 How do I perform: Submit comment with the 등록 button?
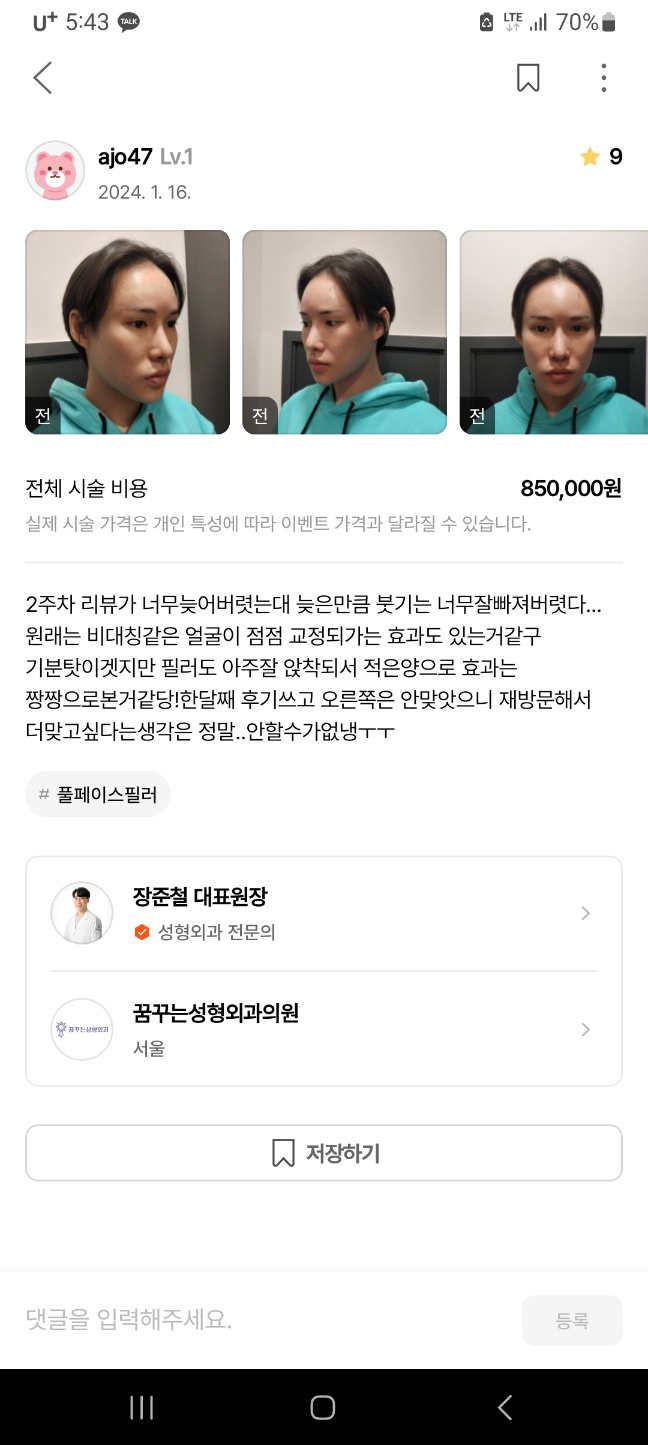(x=571, y=1320)
